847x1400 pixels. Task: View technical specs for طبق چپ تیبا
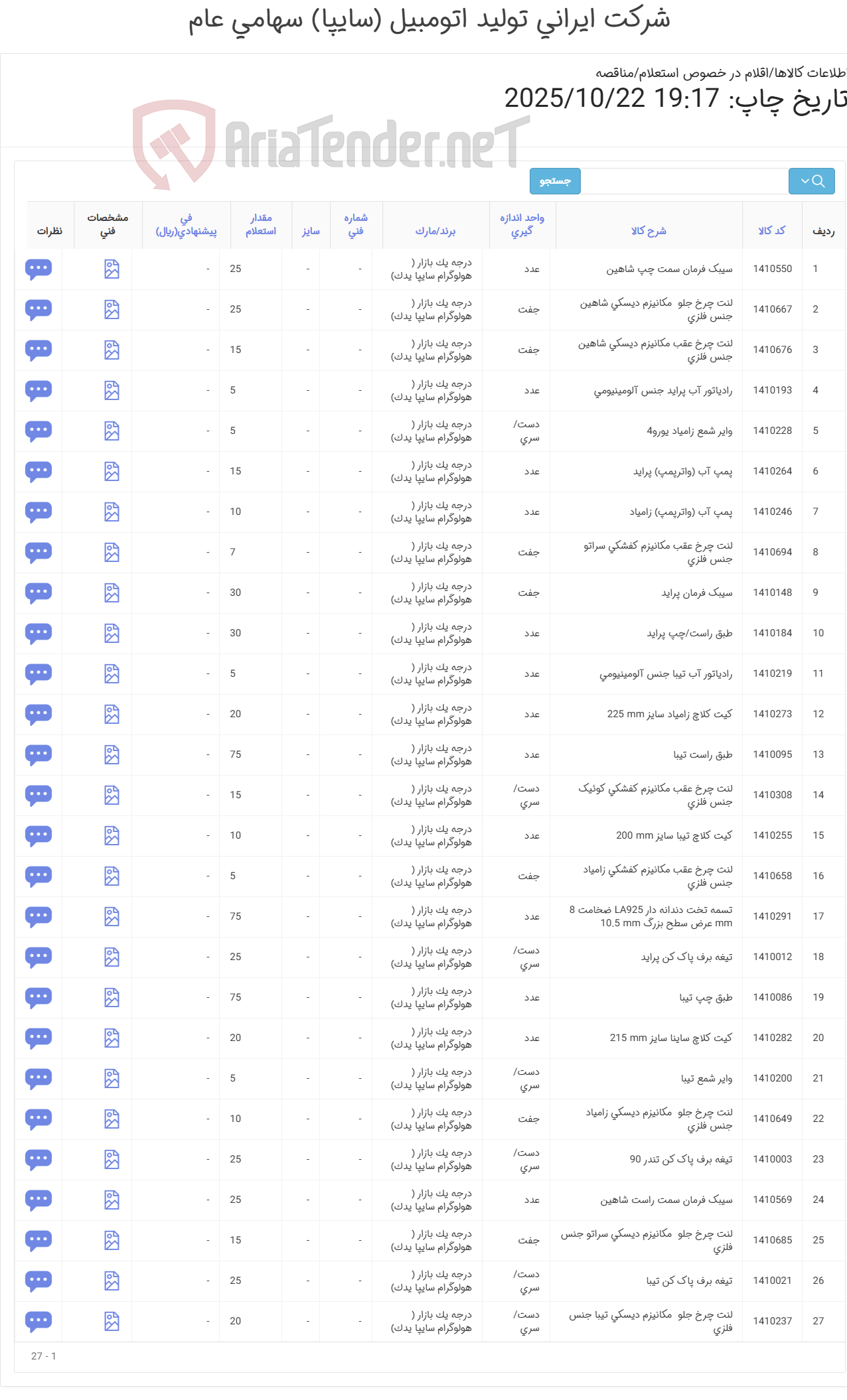click(x=110, y=997)
